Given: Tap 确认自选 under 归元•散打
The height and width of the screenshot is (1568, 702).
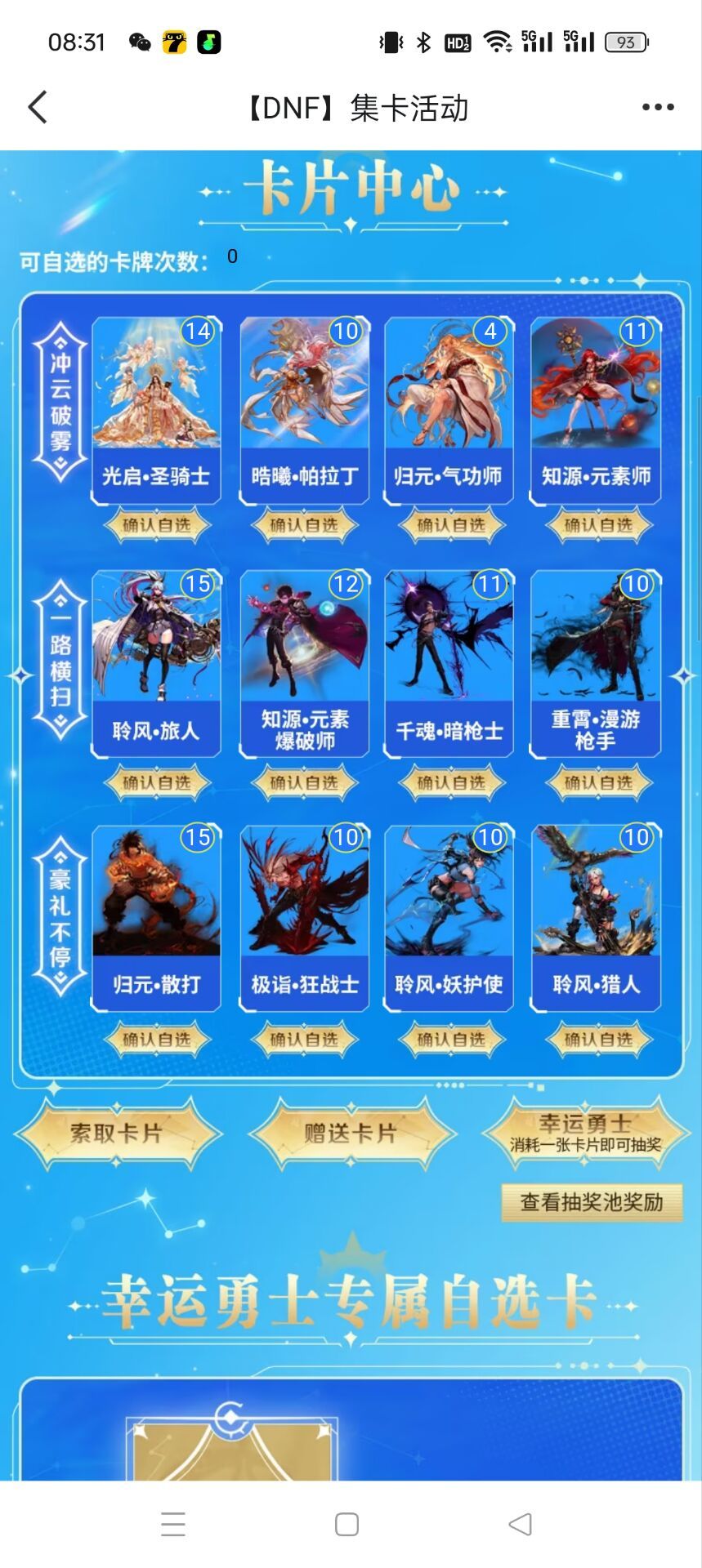Looking at the screenshot, I should coord(156,1039).
